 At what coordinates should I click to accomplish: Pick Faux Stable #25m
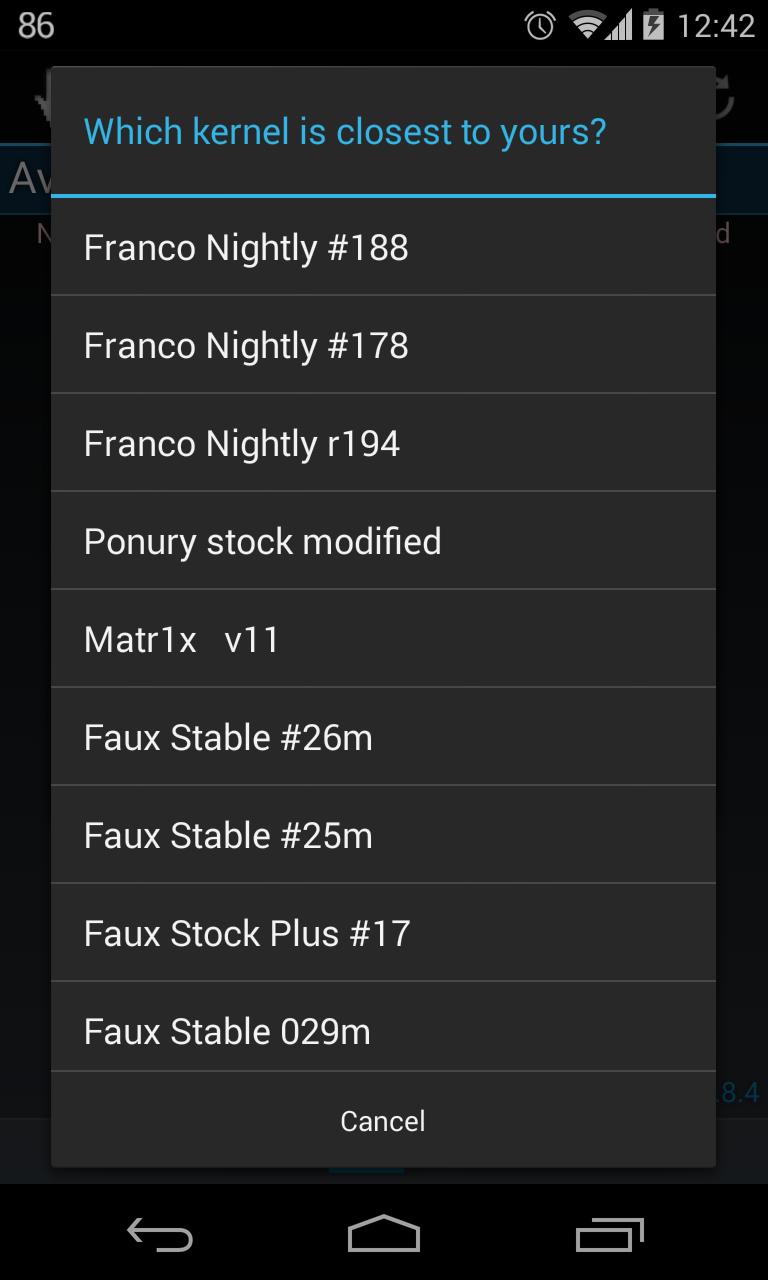(383, 835)
